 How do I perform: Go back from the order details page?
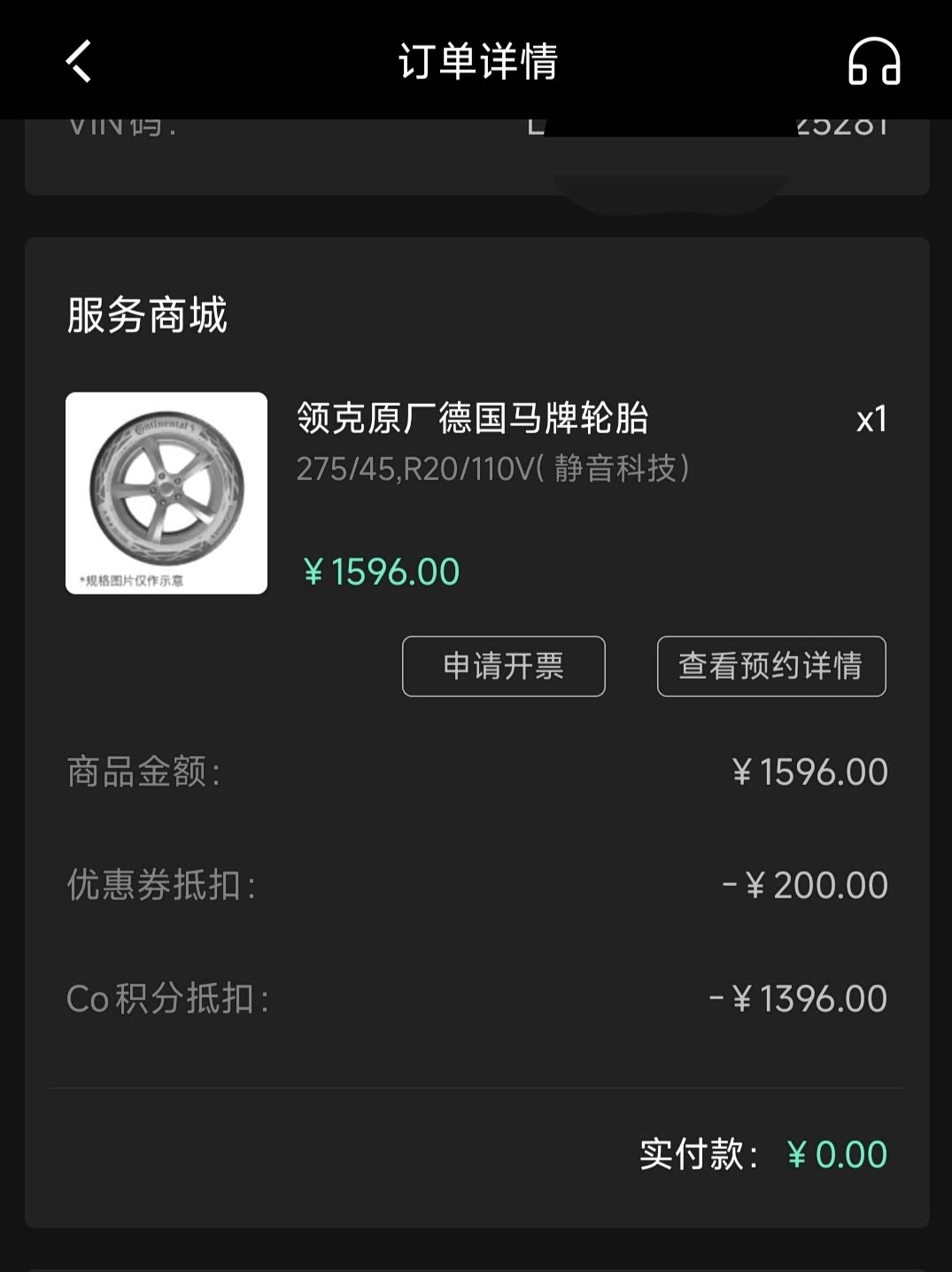tap(79, 62)
